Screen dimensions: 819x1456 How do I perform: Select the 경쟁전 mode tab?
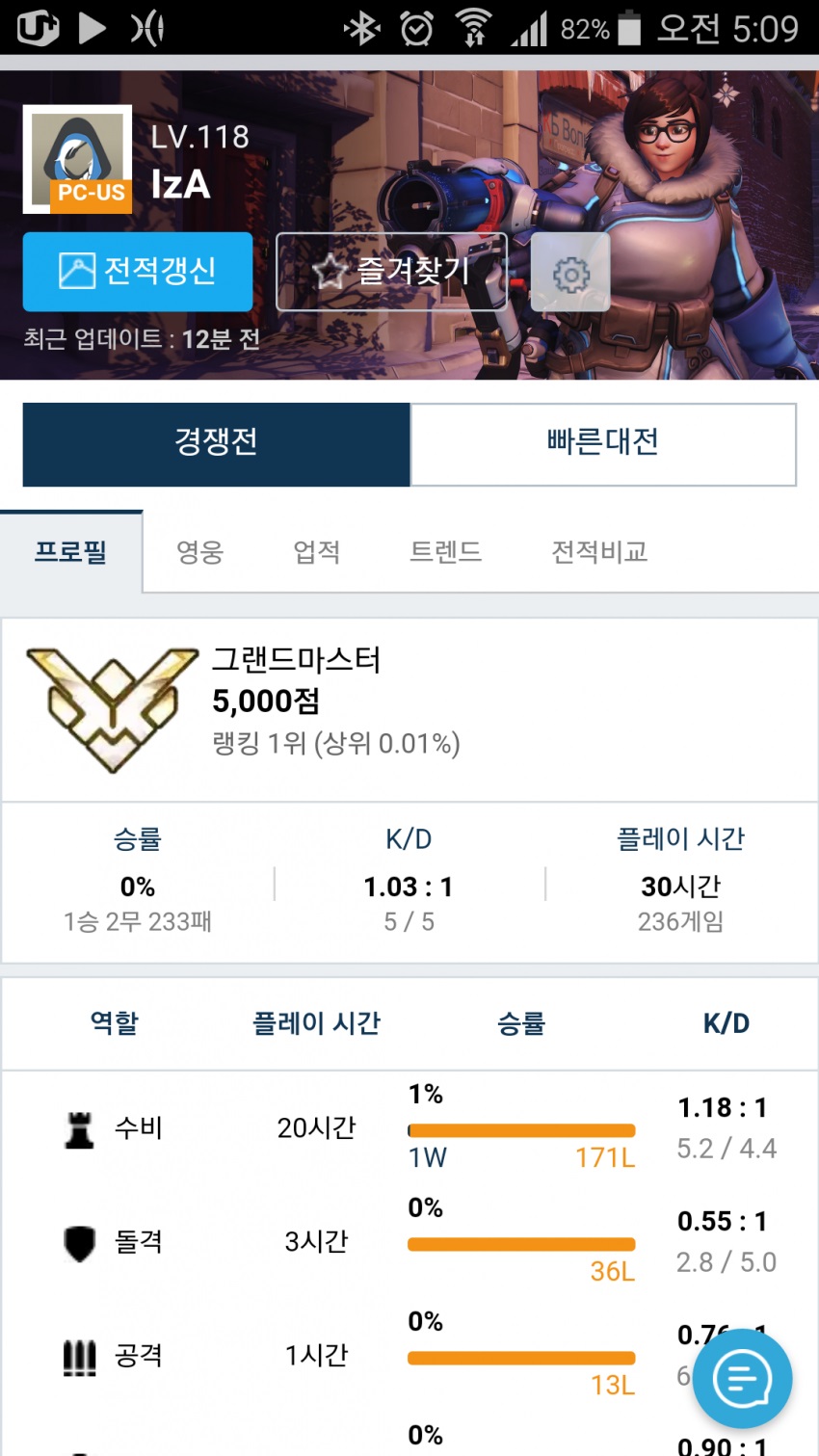[x=216, y=443]
